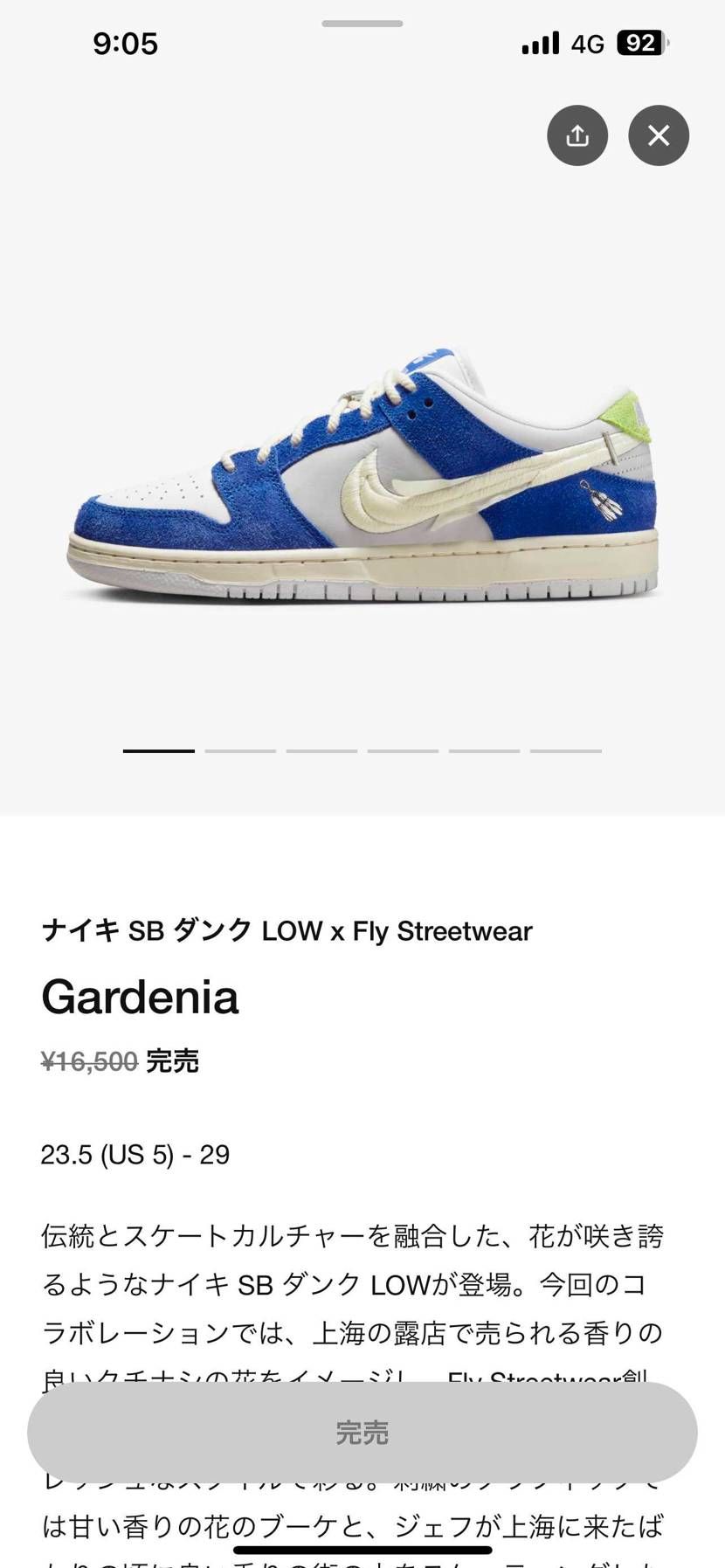Viewport: 725px width, 1568px height.
Task: Tap the 完売 sold-out button
Action: [362, 1432]
